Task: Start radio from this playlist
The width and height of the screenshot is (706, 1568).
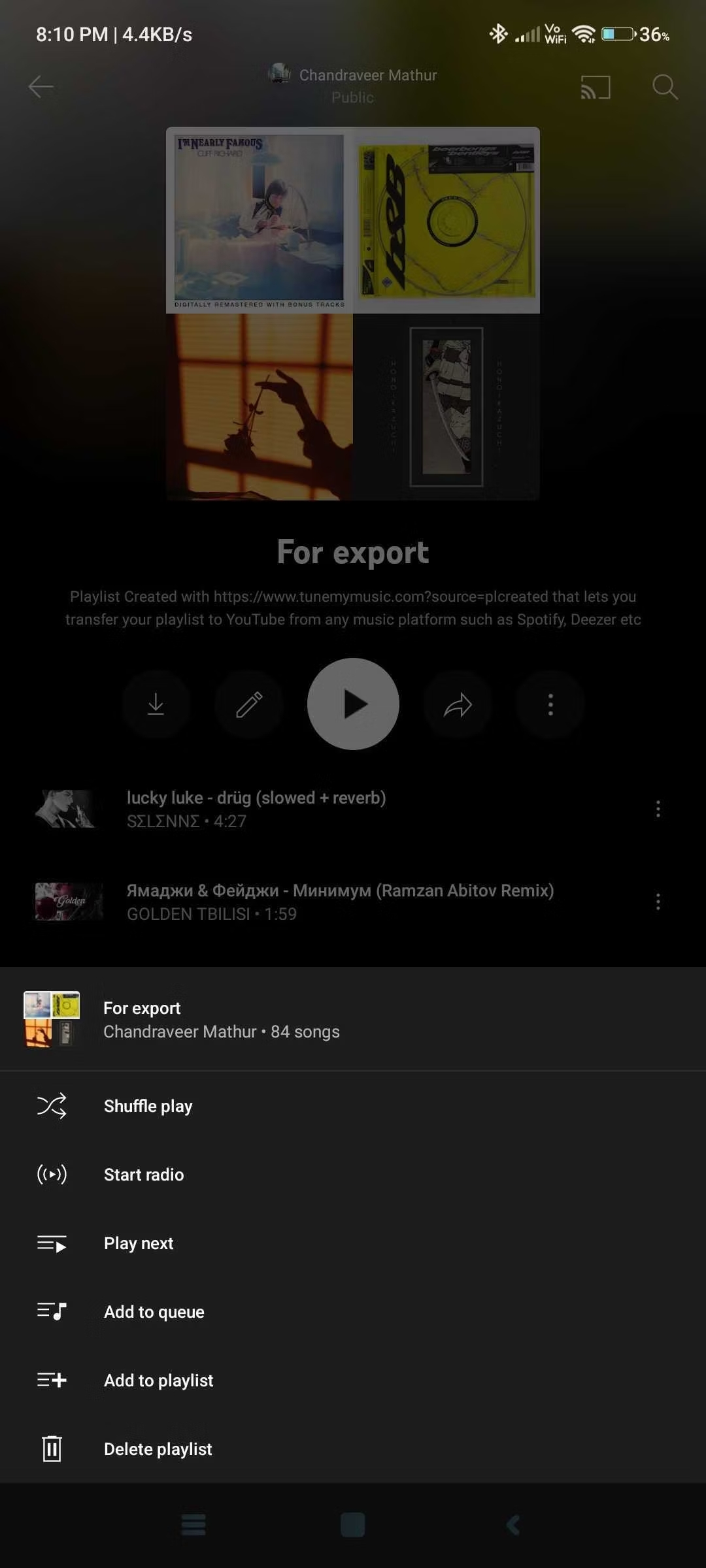Action: [x=144, y=1175]
